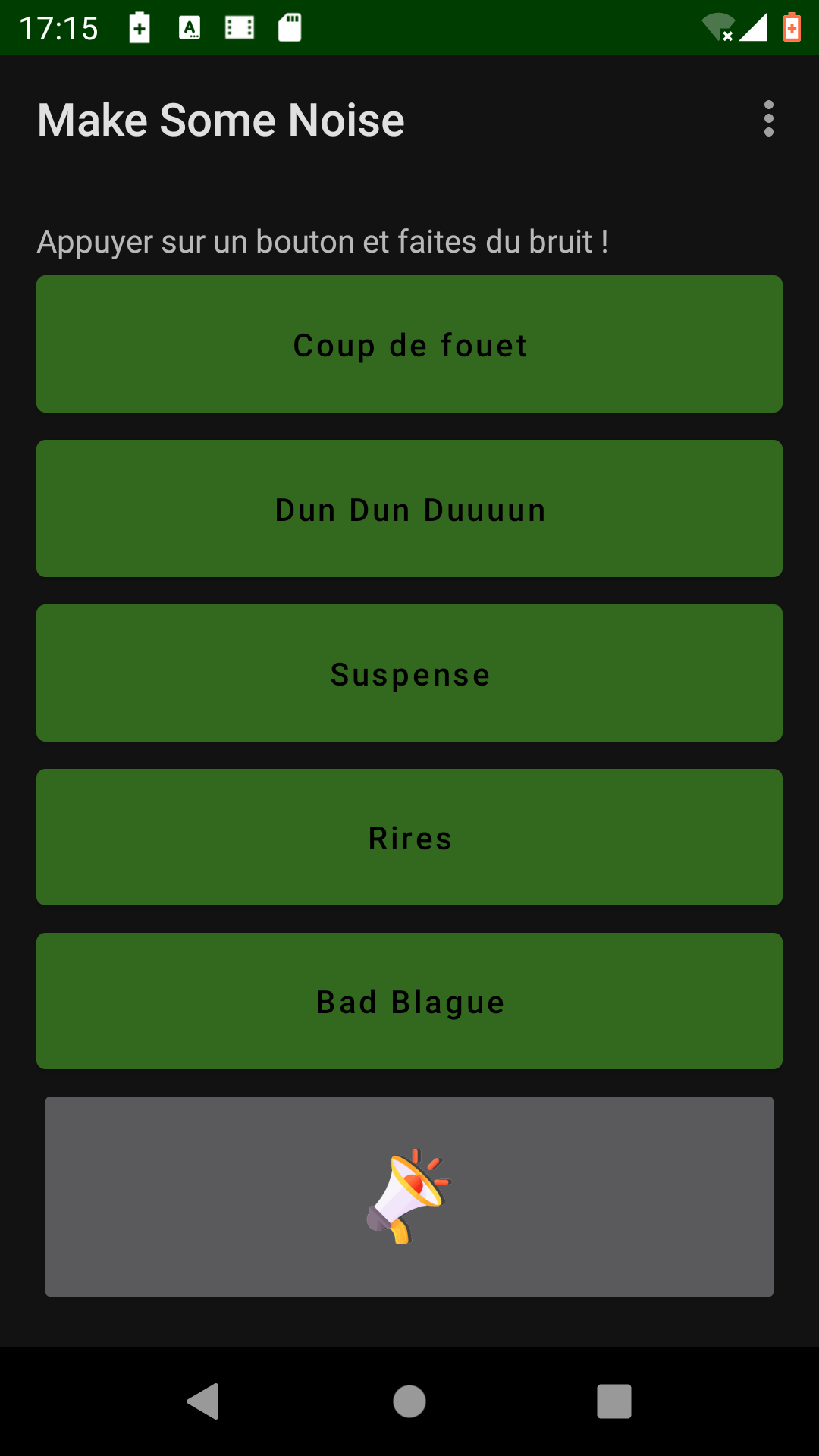The image size is (819, 1456).
Task: Tap the Dun Dun Duuuun button
Action: coord(409,509)
